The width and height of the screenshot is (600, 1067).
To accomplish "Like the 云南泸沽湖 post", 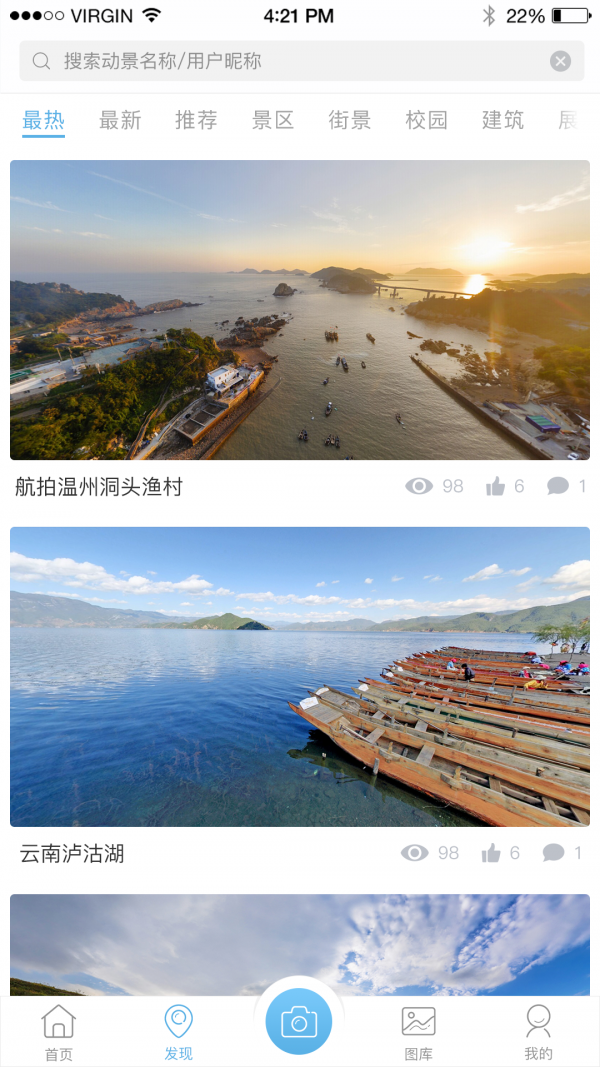I will pyautogui.click(x=491, y=853).
